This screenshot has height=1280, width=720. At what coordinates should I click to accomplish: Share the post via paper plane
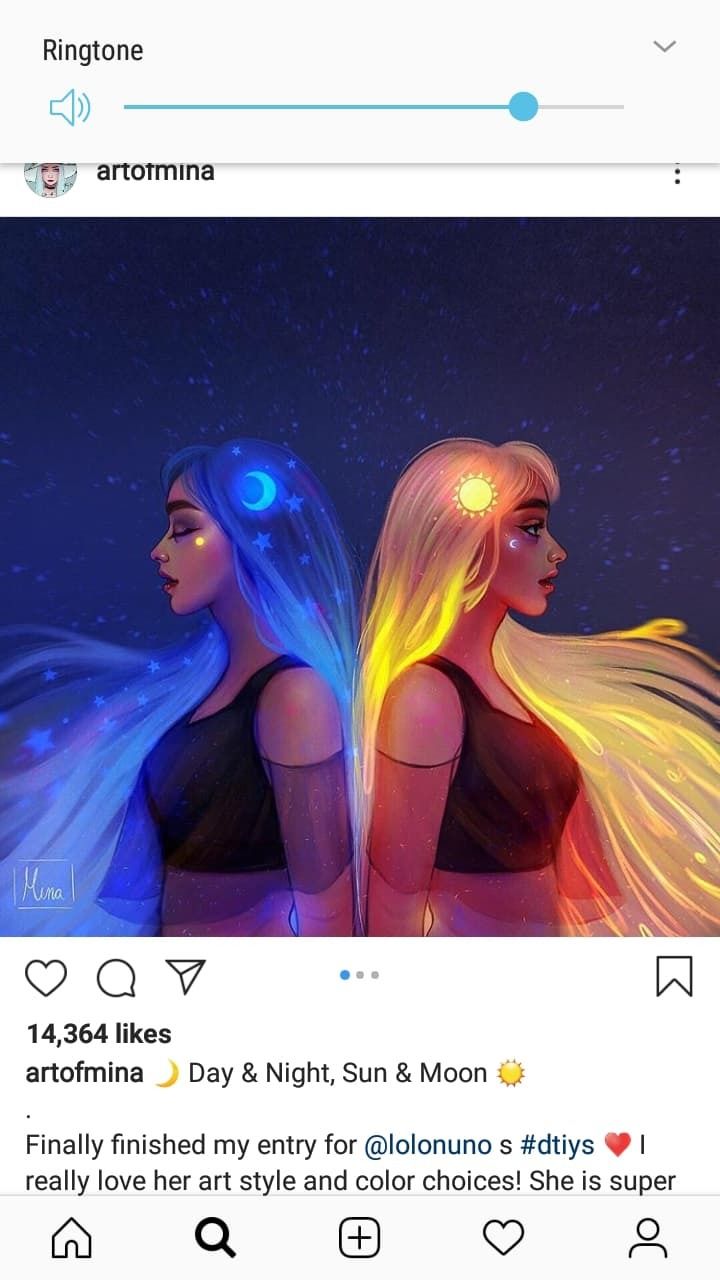tap(185, 976)
